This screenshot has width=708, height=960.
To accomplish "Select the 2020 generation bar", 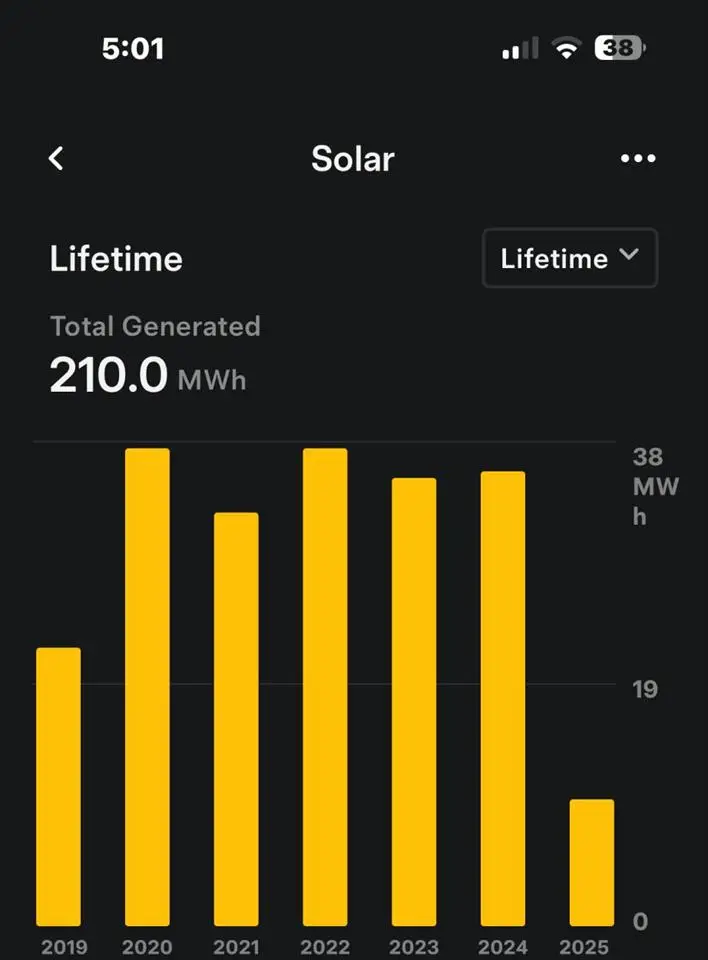I will tap(147, 686).
